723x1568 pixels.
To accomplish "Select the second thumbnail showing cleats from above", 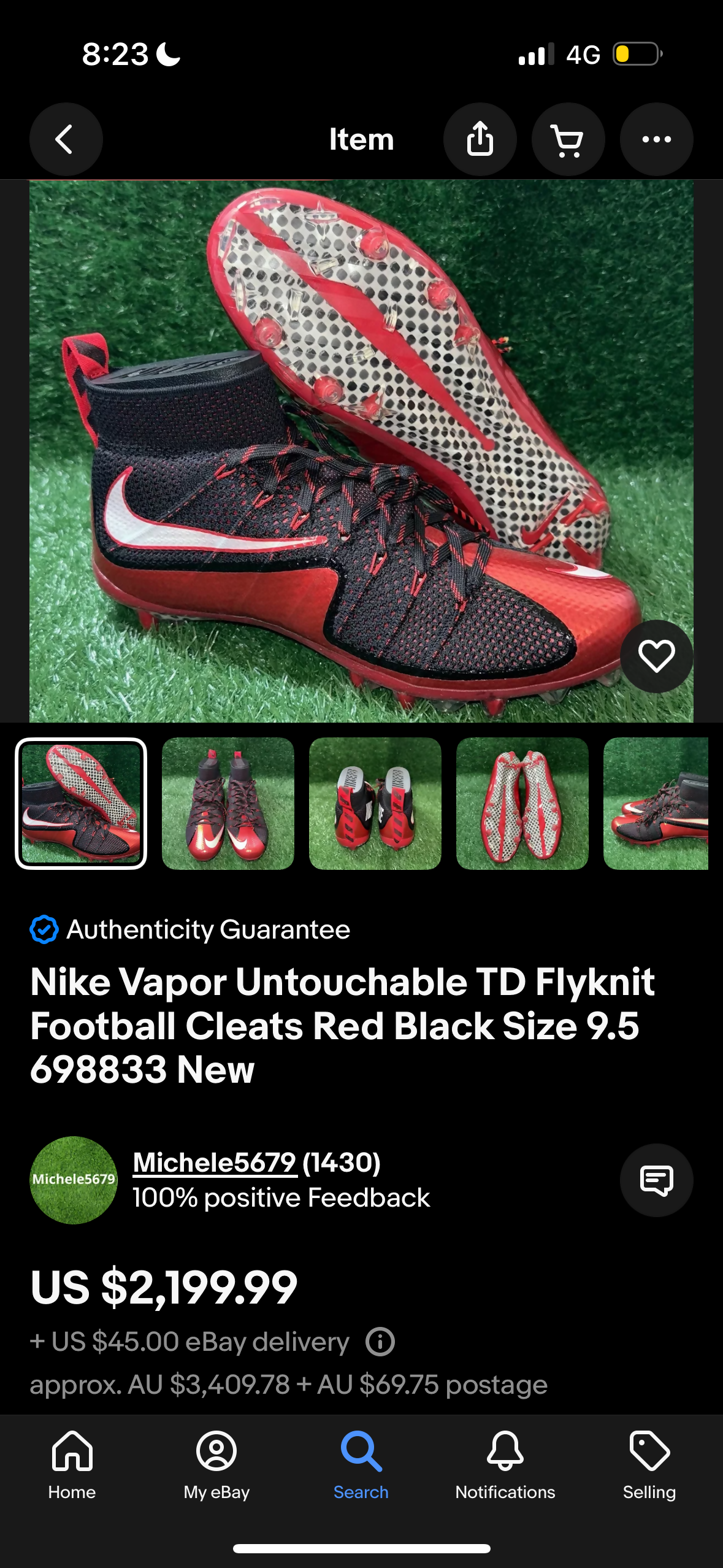I will (228, 803).
